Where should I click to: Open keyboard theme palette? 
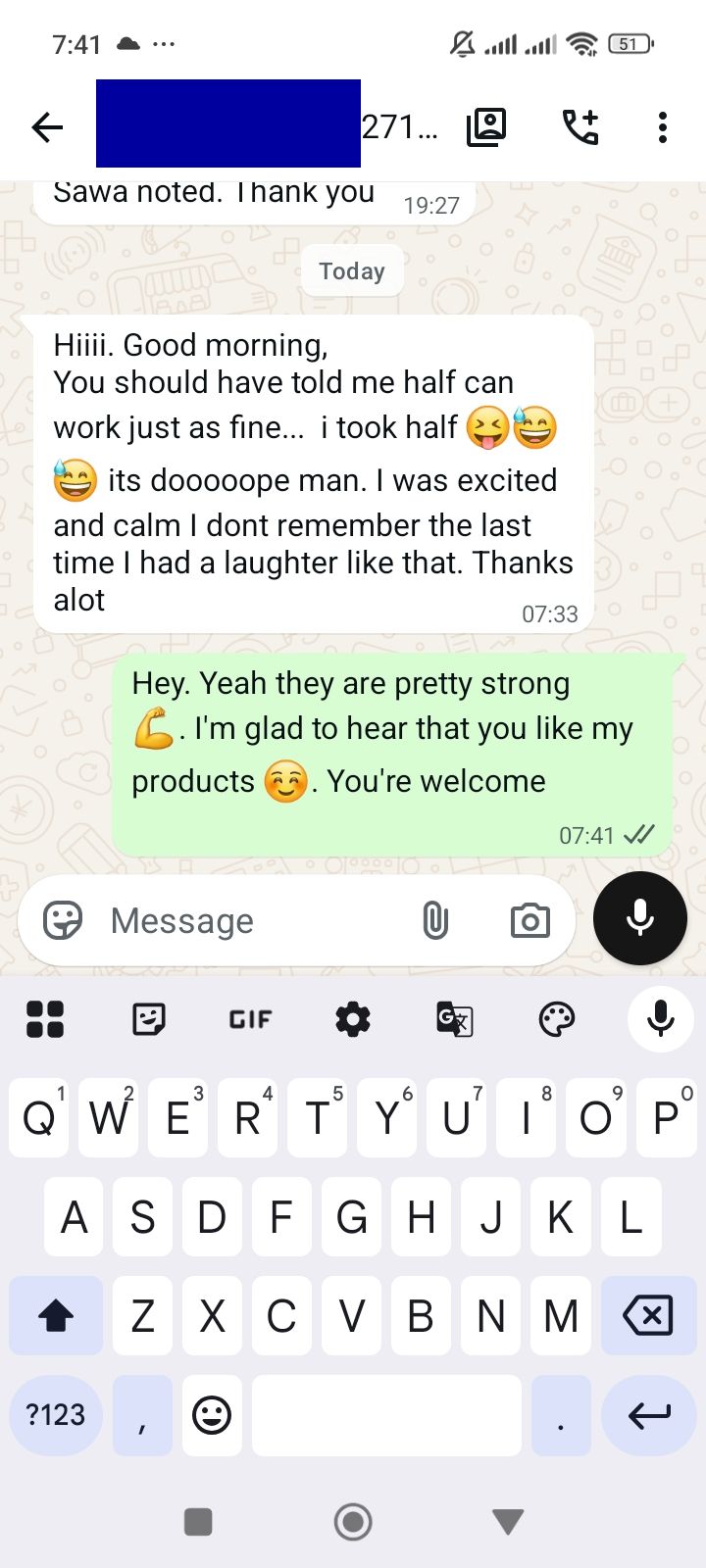(557, 1019)
